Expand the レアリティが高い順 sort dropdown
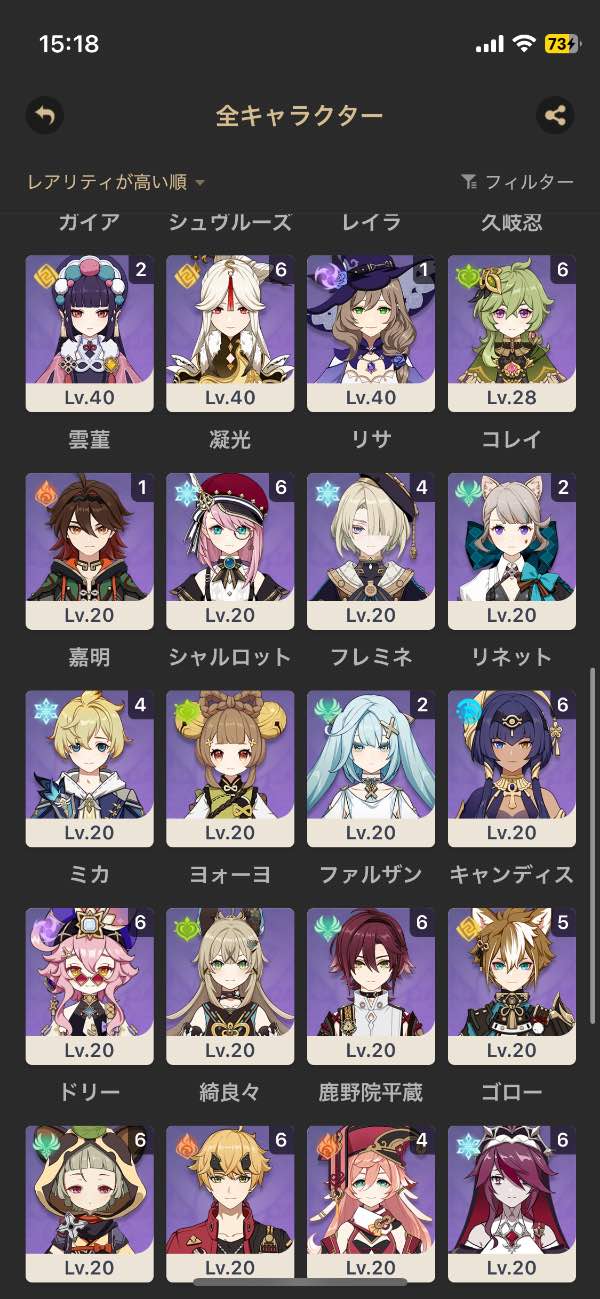Viewport: 600px width, 1299px height. tap(116, 182)
